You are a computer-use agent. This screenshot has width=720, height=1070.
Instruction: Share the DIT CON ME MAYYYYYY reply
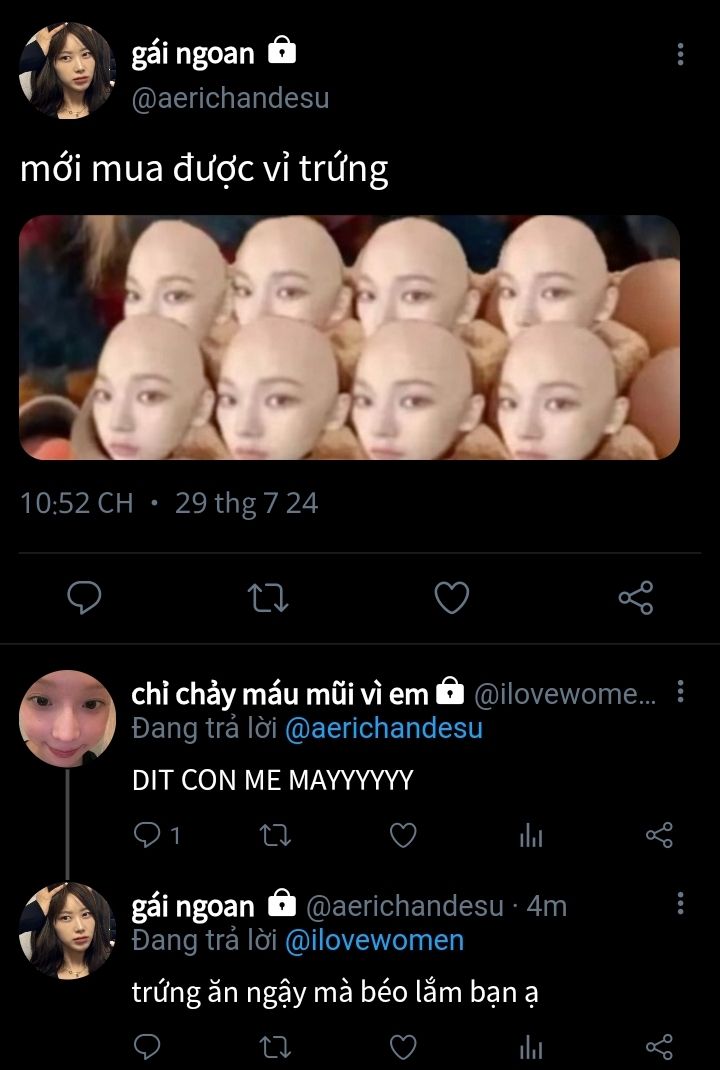(x=659, y=834)
